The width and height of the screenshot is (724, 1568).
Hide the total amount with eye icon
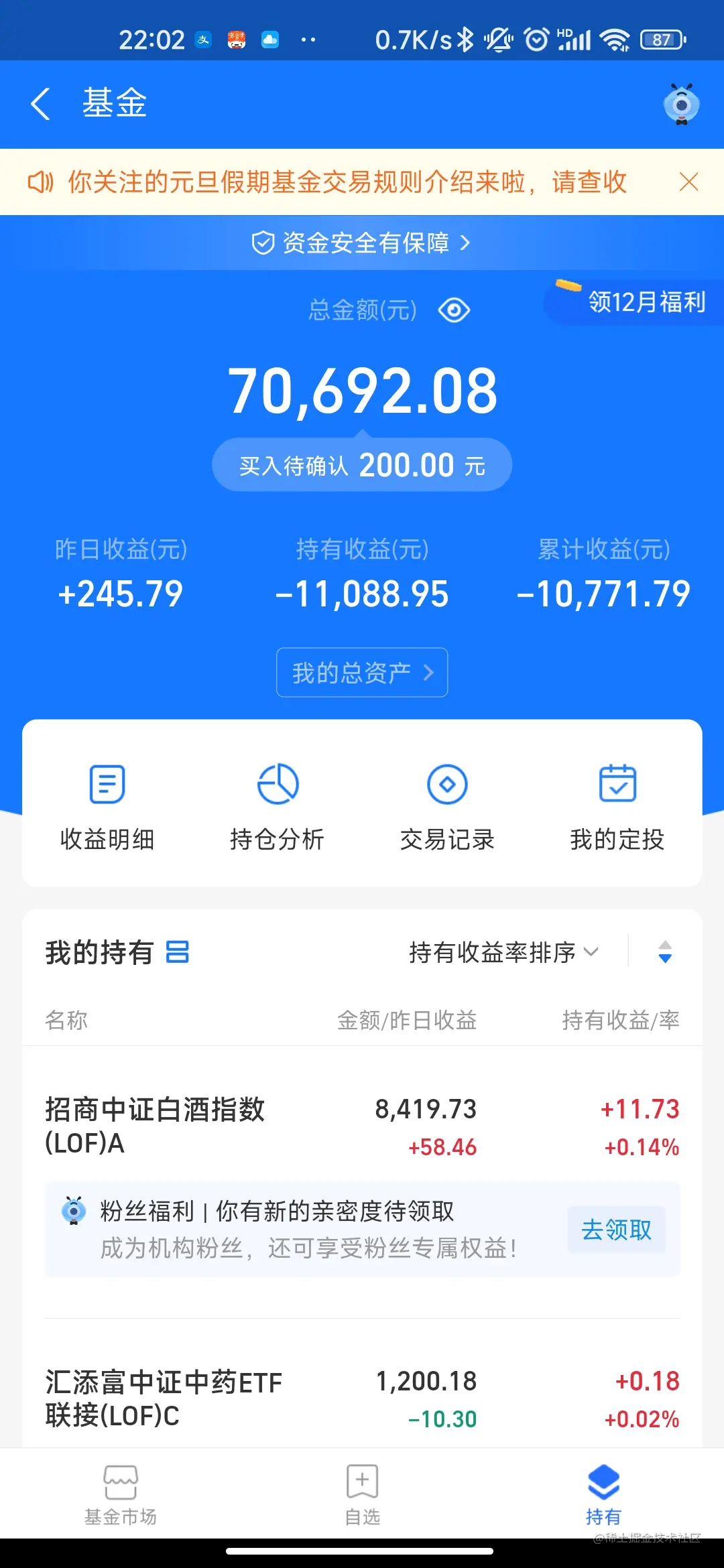click(454, 310)
